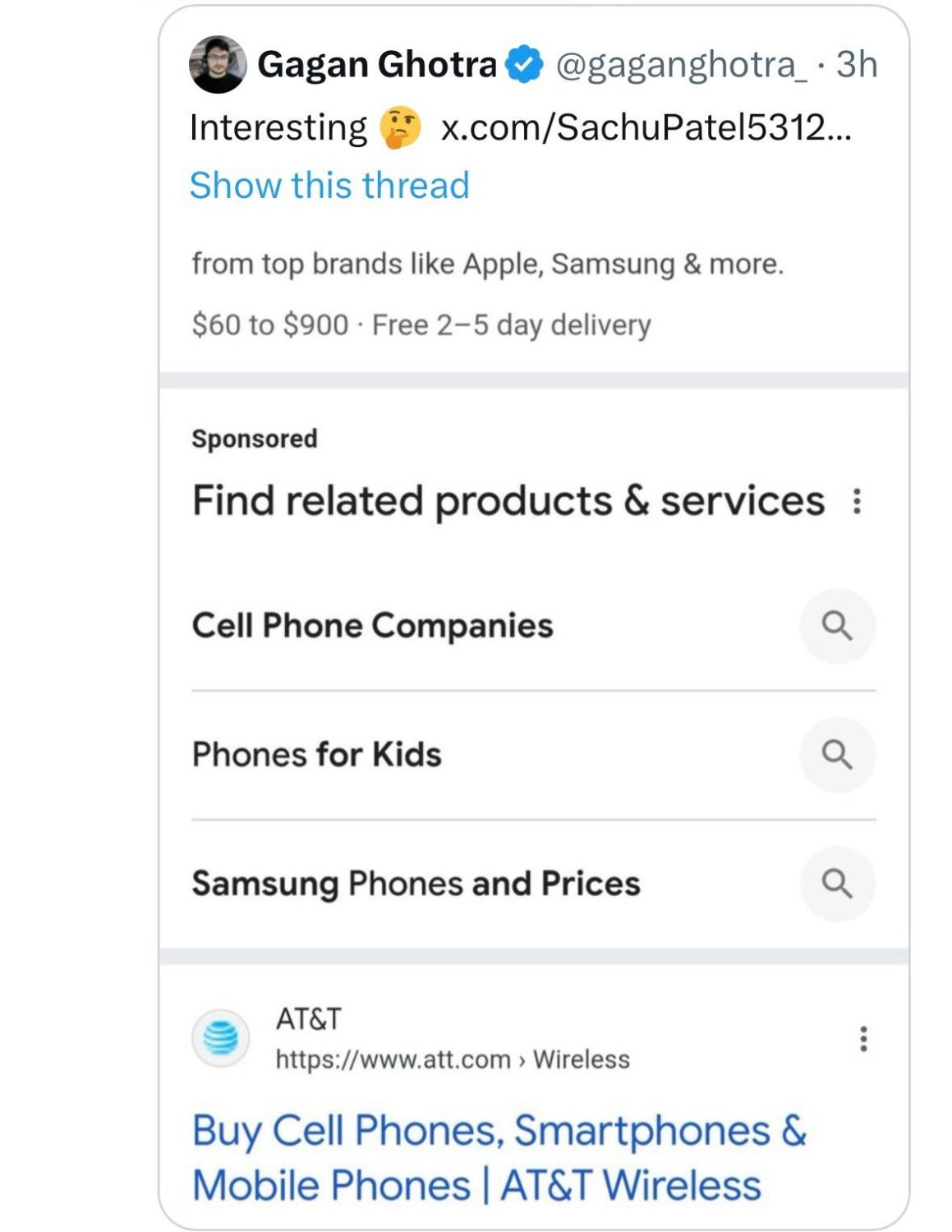Click the AT&T globe logo favicon

click(219, 1037)
